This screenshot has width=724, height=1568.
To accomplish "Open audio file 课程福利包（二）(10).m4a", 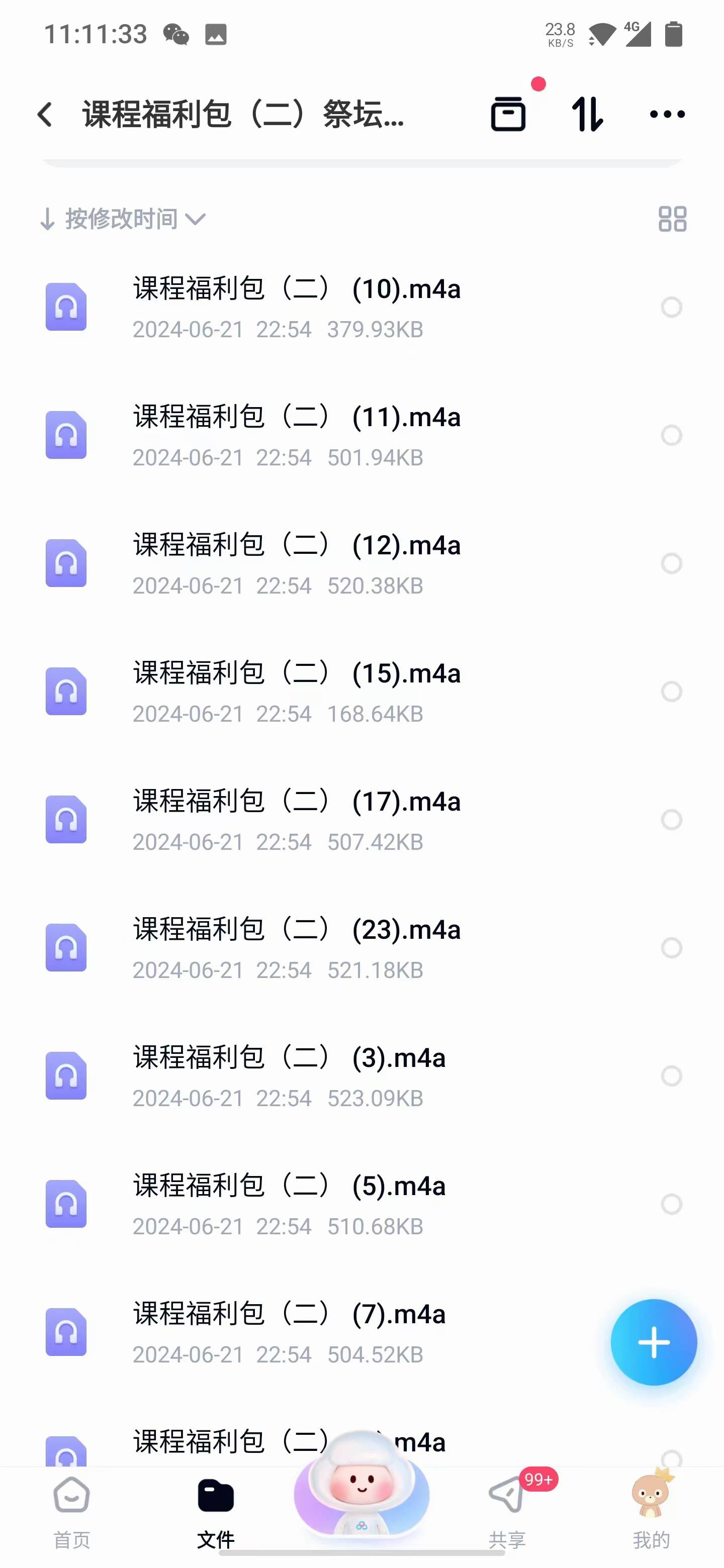I will [297, 307].
